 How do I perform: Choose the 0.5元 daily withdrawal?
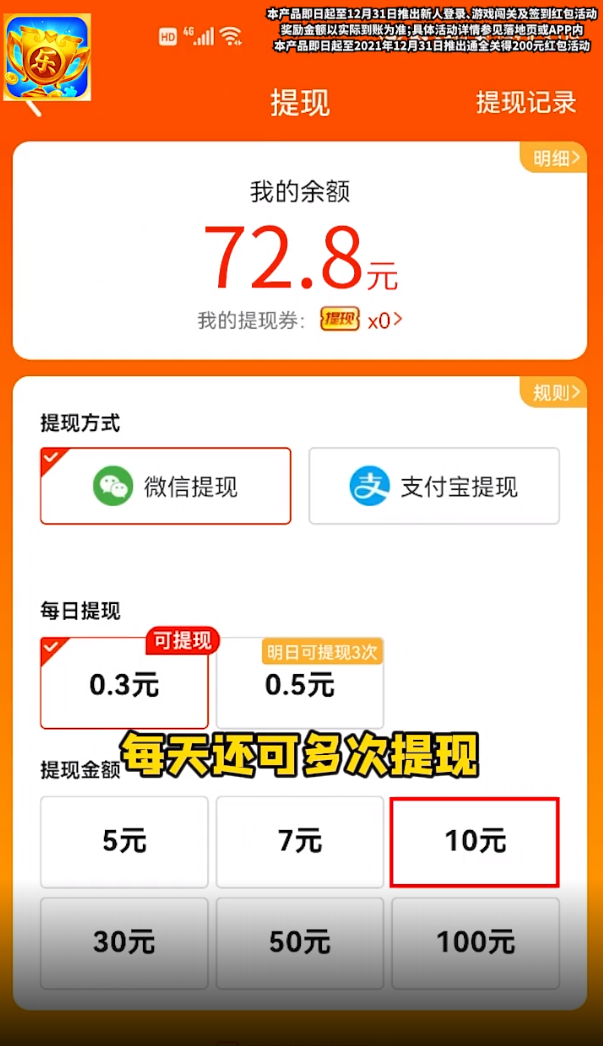299,684
